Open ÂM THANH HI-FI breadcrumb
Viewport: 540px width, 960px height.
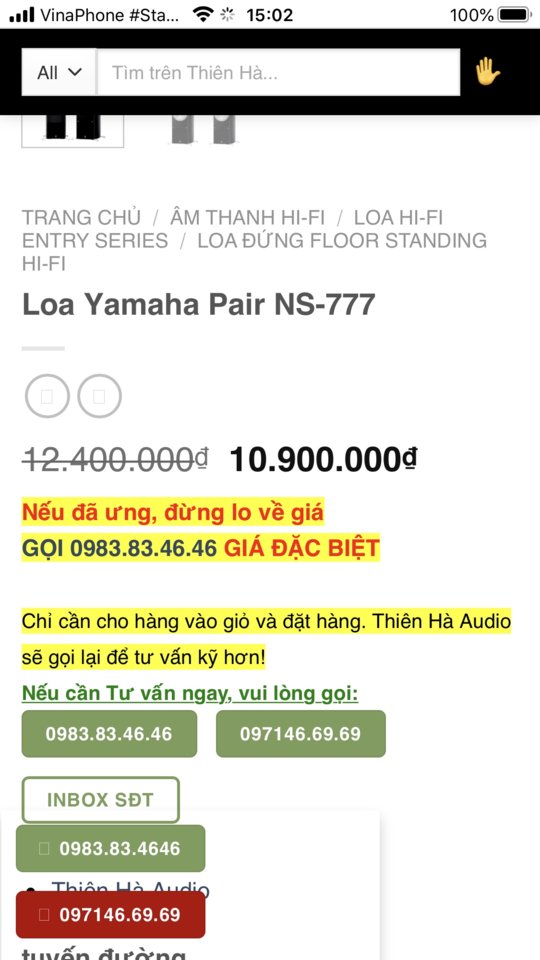click(247, 217)
